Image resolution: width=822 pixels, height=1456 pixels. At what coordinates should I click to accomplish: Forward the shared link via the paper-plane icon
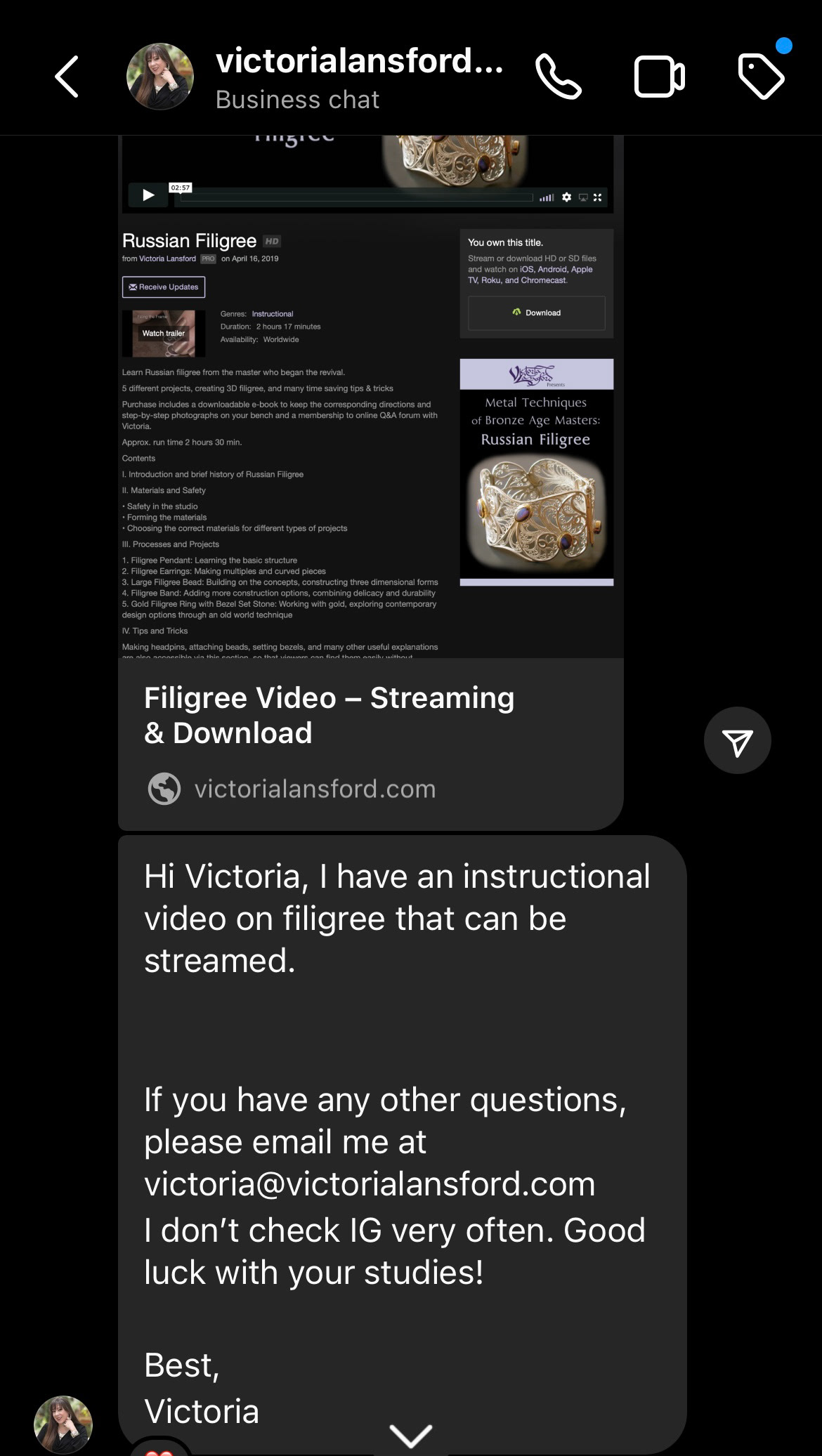click(x=737, y=741)
